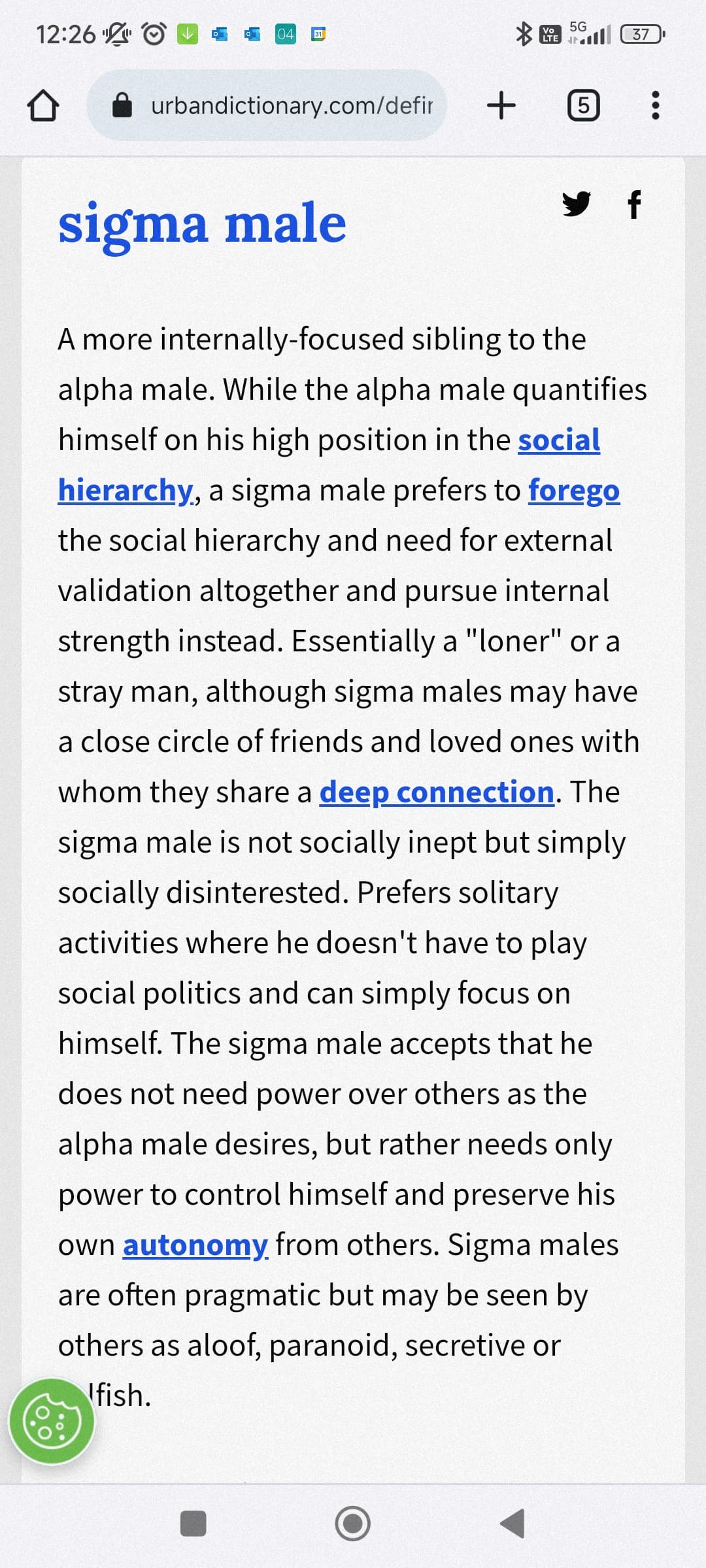The height and width of the screenshot is (1568, 706).
Task: Open recent apps from the navigation bar
Action: pyautogui.click(x=193, y=1523)
